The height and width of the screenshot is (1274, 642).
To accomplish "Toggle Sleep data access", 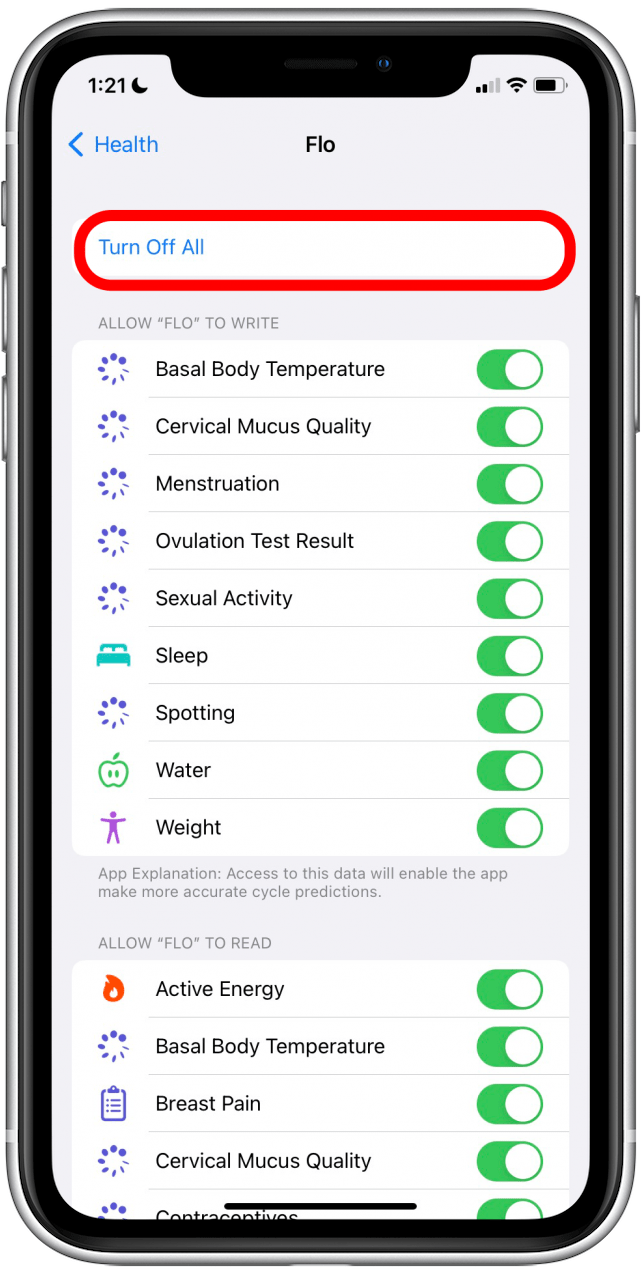I will [x=509, y=656].
